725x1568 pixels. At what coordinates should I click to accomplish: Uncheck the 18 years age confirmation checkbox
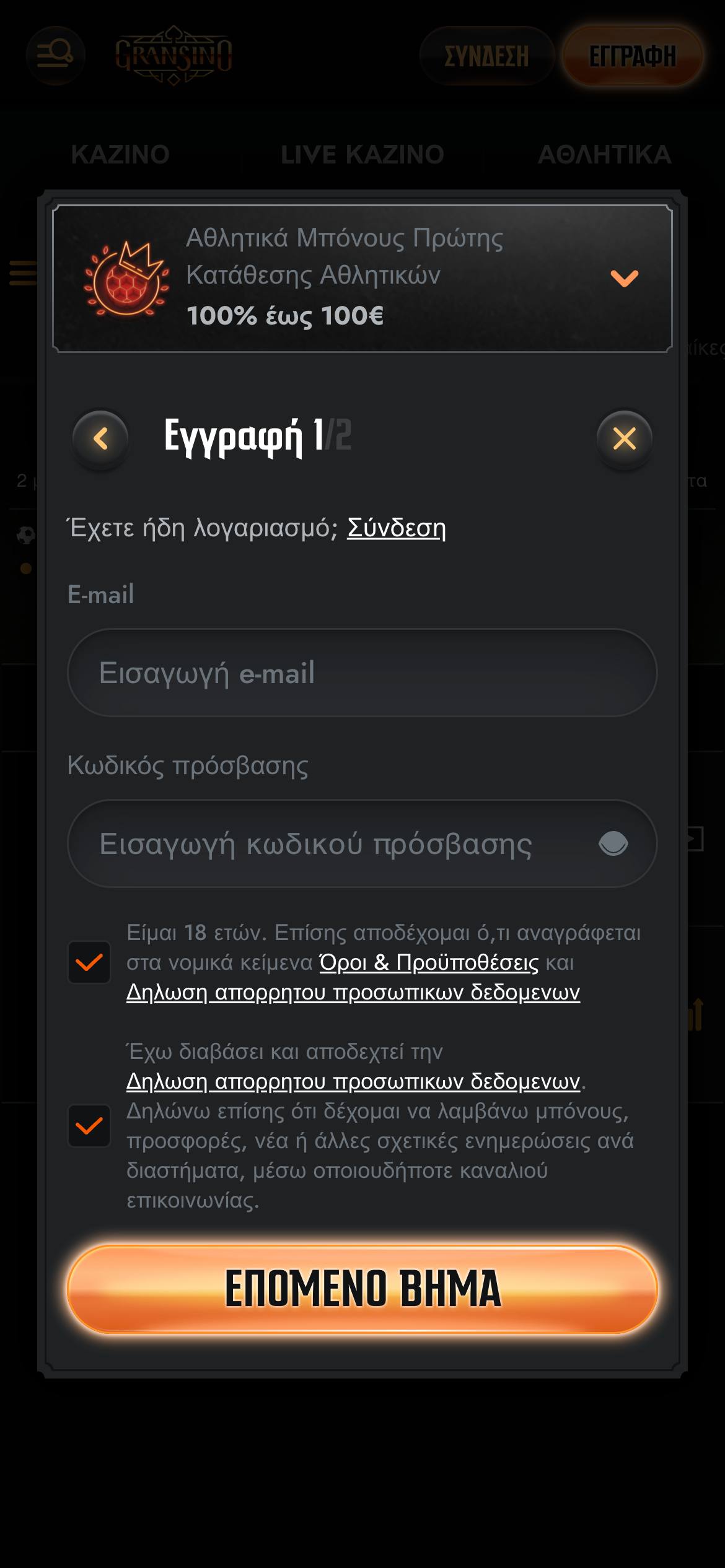[89, 962]
